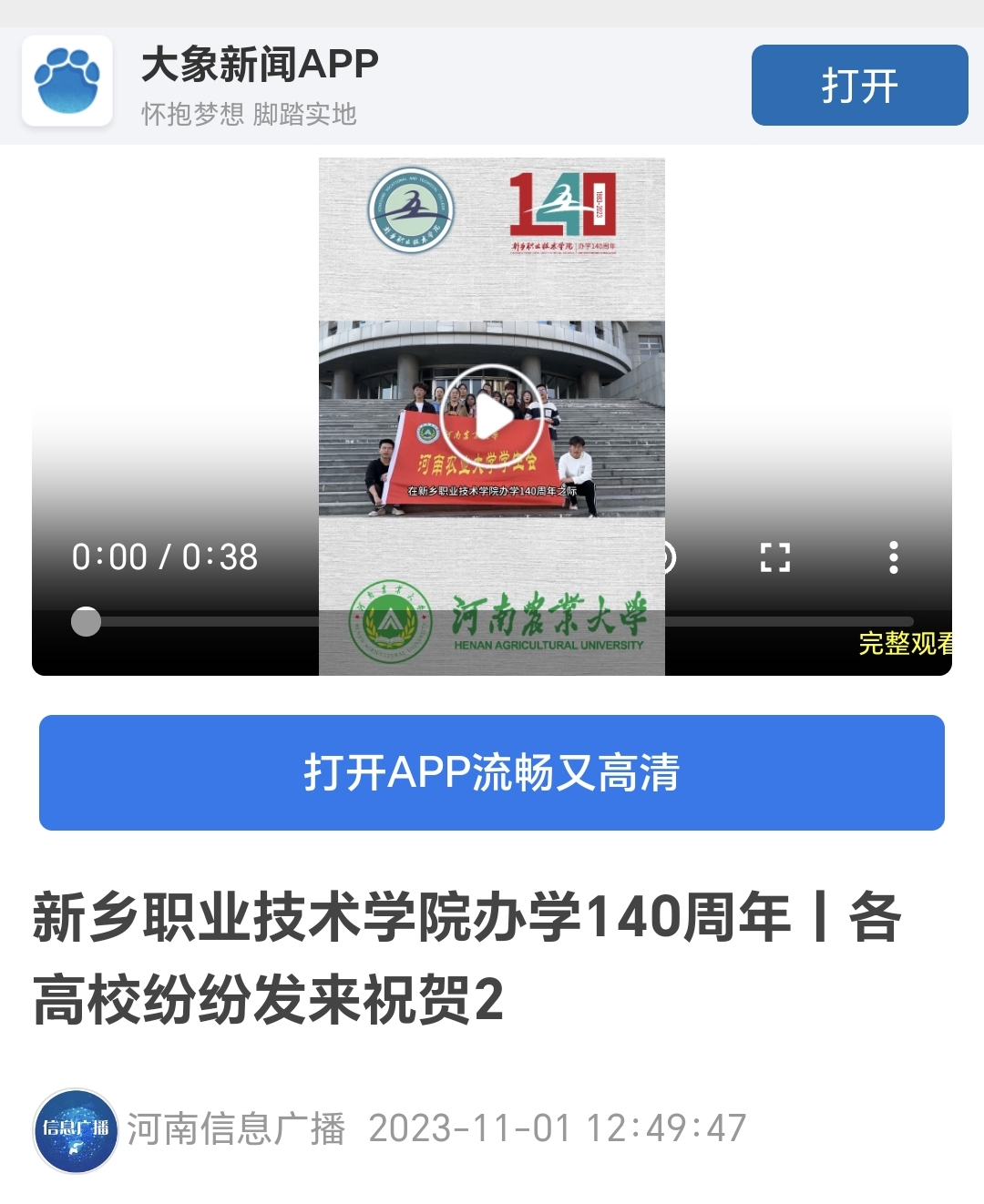Tap the 打开 button in top banner
This screenshot has width=984, height=1204.
point(859,86)
